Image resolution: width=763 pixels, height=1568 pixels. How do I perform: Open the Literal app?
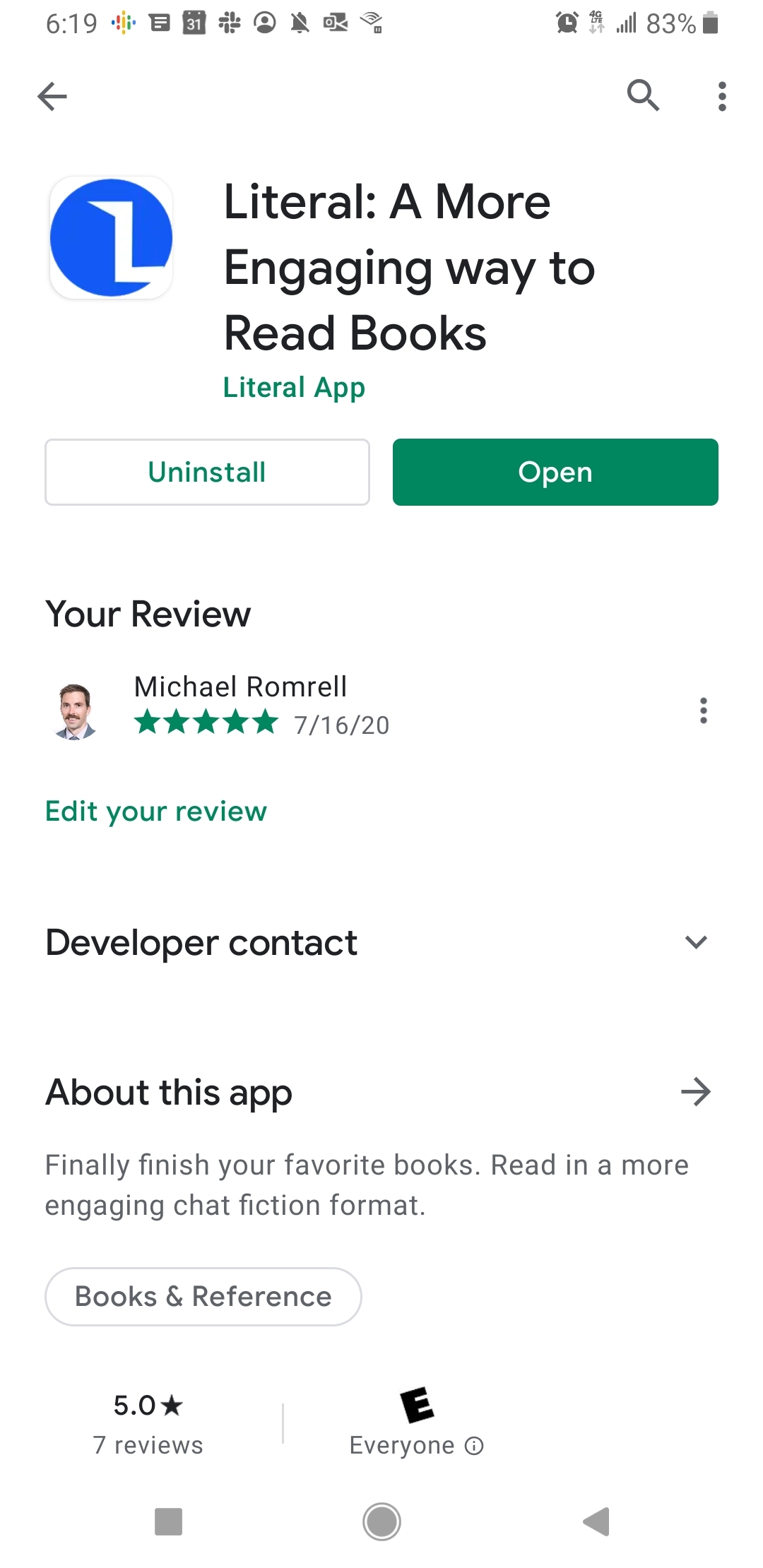555,472
